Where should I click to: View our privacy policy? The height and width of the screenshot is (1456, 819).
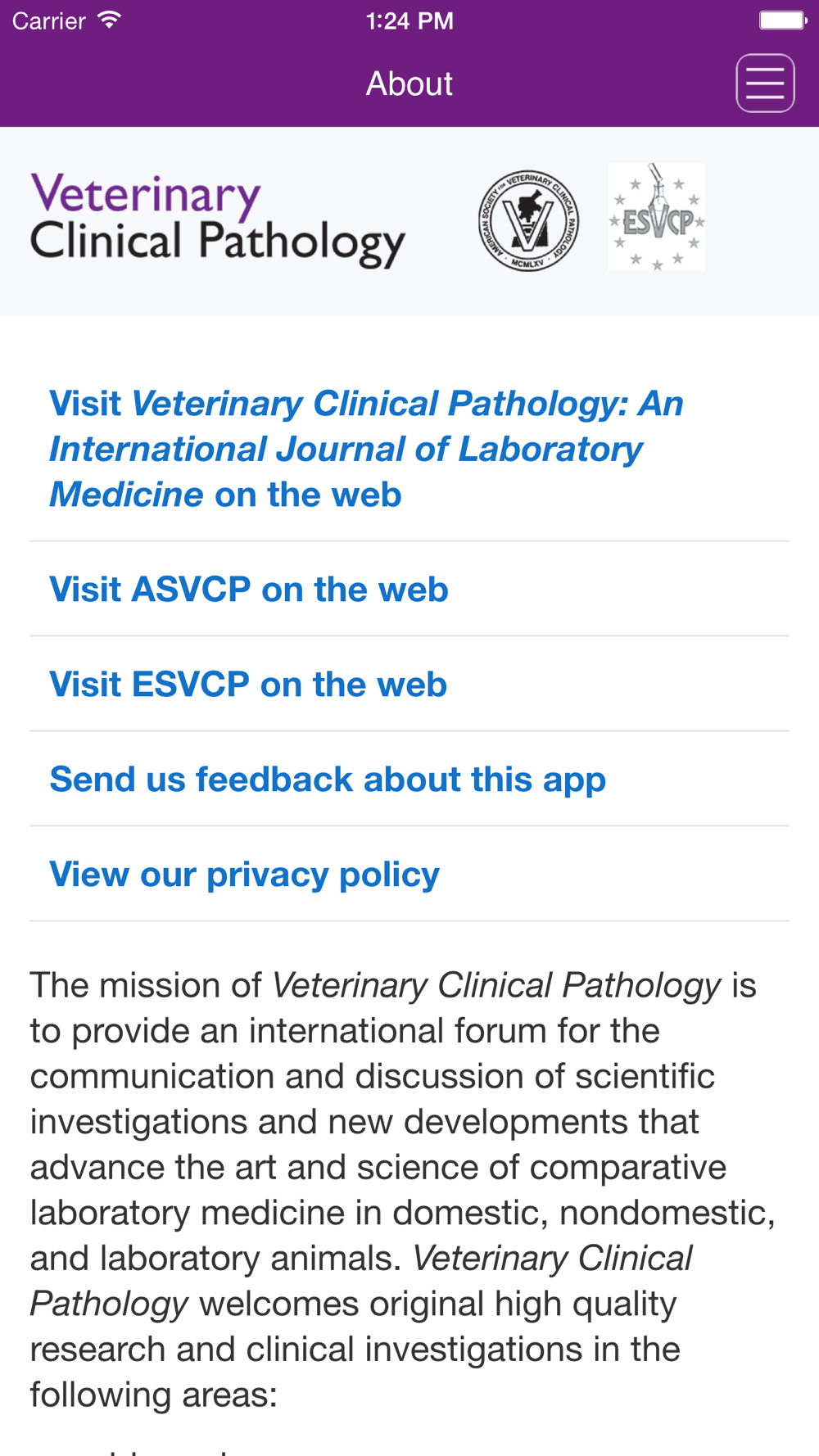click(x=409, y=875)
